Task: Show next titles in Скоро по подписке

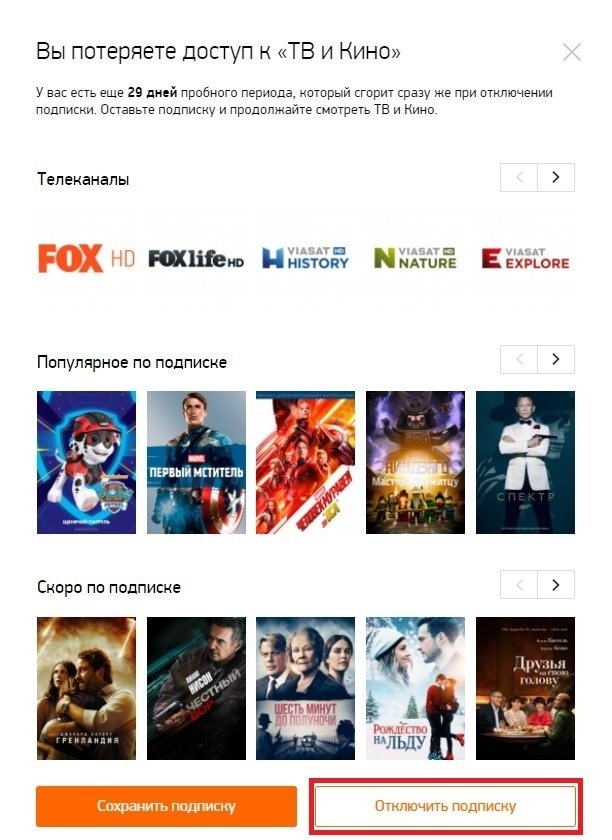Action: [x=556, y=584]
